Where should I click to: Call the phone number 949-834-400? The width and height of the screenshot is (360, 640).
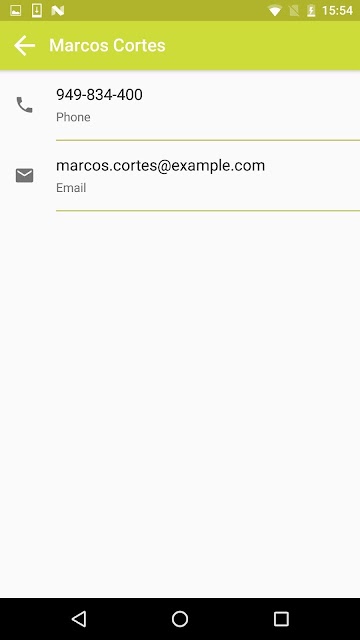pyautogui.click(x=180, y=105)
